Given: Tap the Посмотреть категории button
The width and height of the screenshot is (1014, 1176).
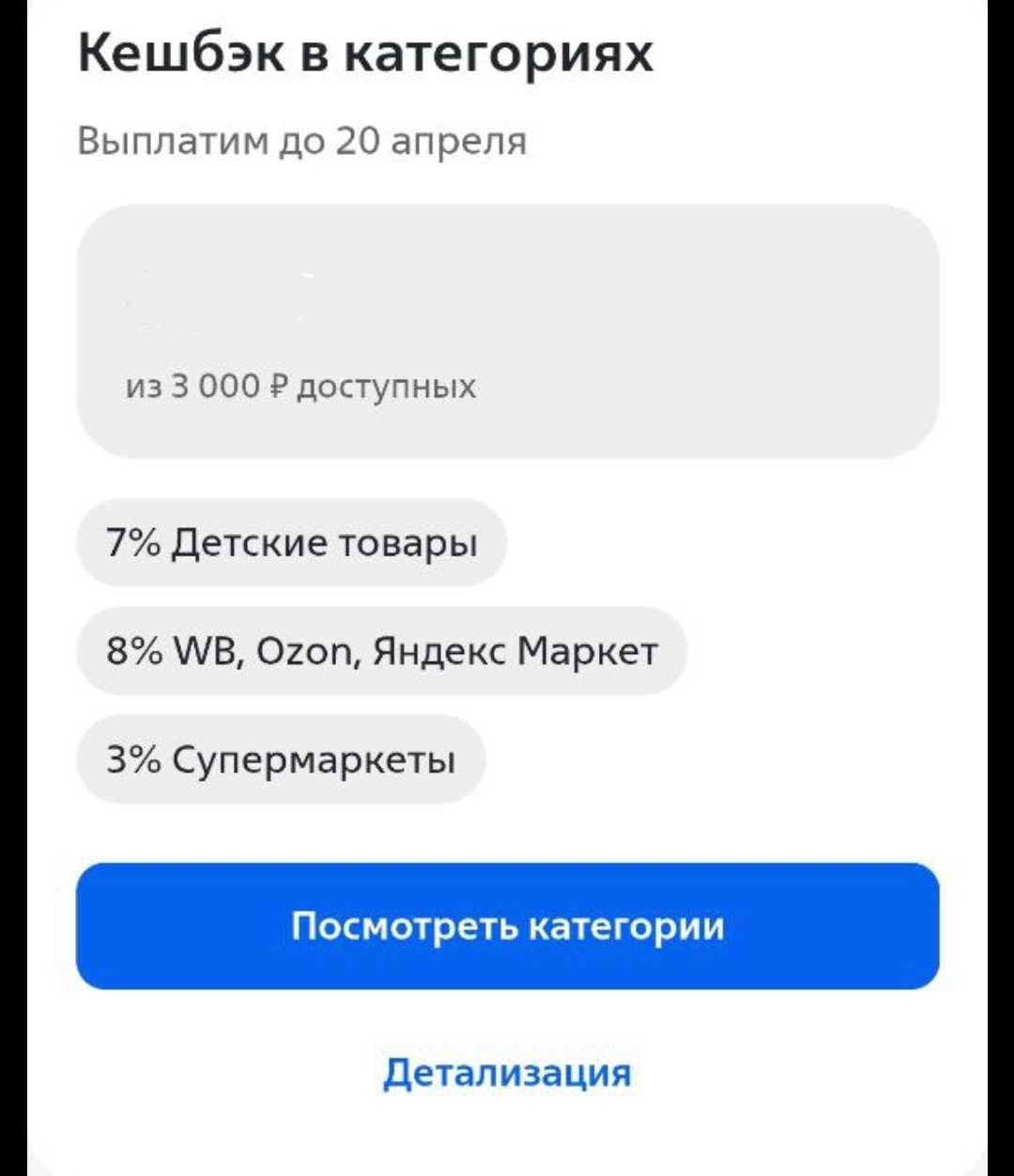Looking at the screenshot, I should point(507,925).
